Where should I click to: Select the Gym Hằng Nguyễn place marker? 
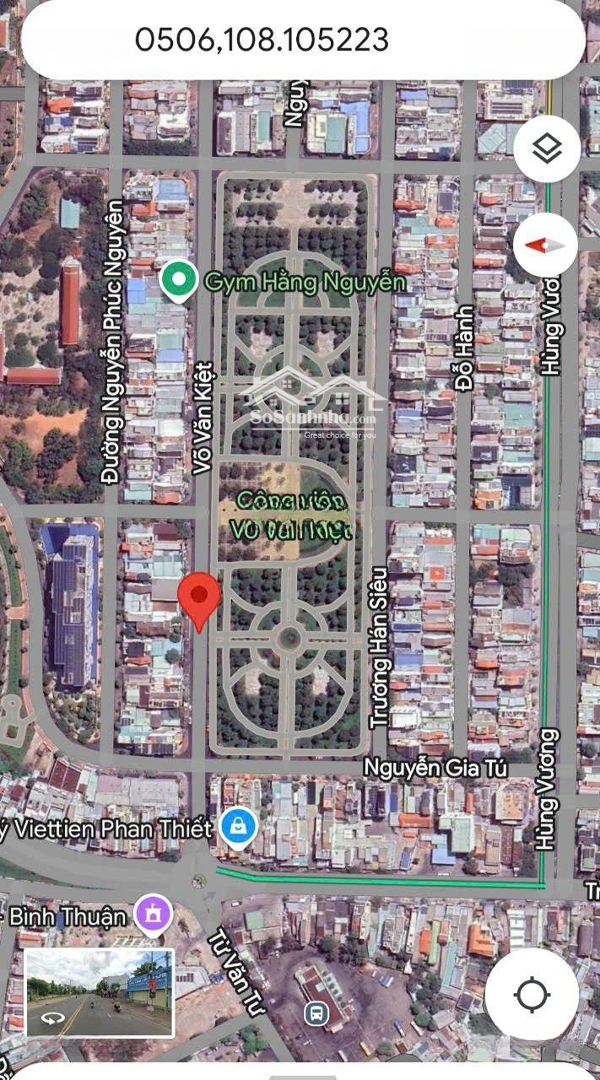pyautogui.click(x=179, y=280)
